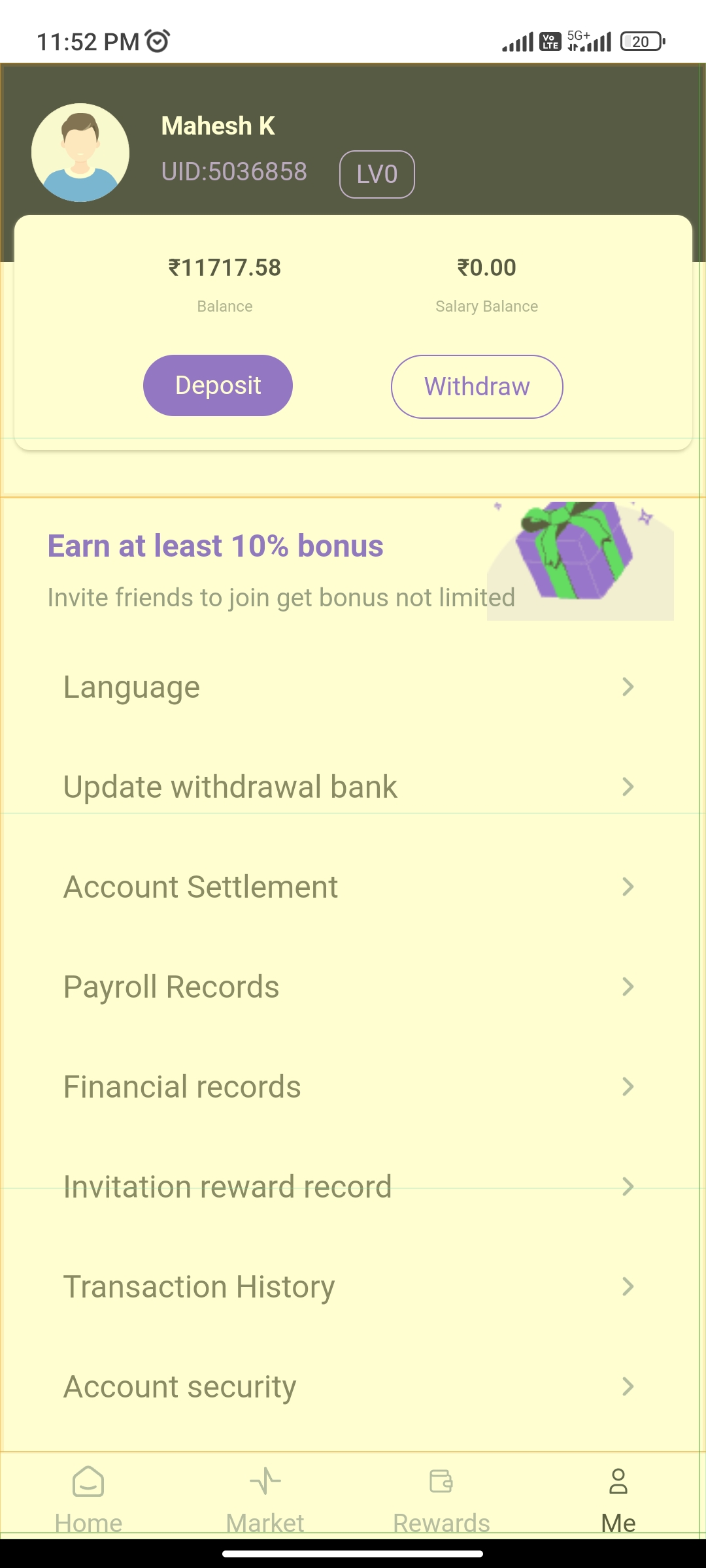Tap Mahesh K's profile avatar
The width and height of the screenshot is (706, 1568).
(x=80, y=153)
